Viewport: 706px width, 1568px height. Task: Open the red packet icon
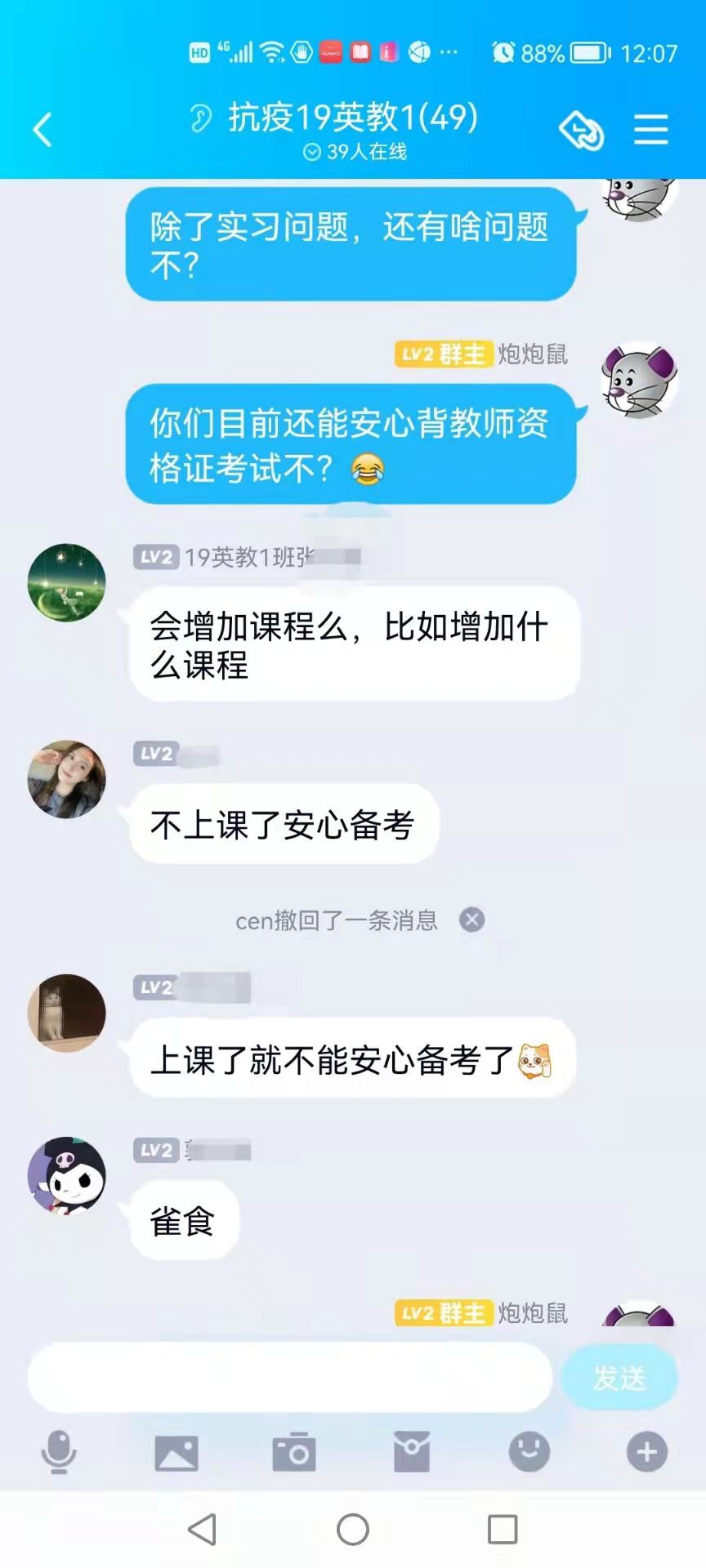point(412,1453)
